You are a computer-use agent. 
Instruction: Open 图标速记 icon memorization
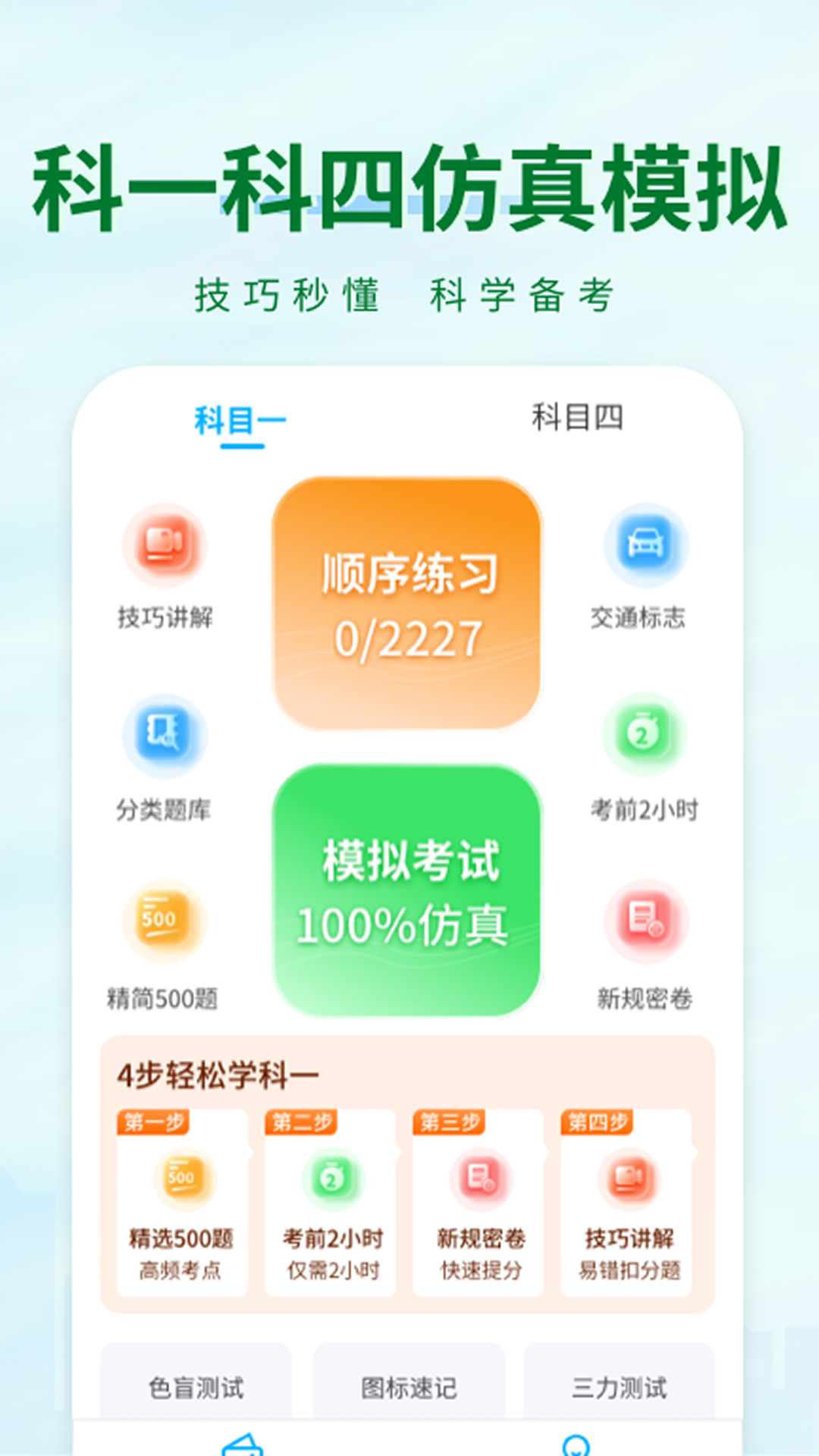[409, 1388]
